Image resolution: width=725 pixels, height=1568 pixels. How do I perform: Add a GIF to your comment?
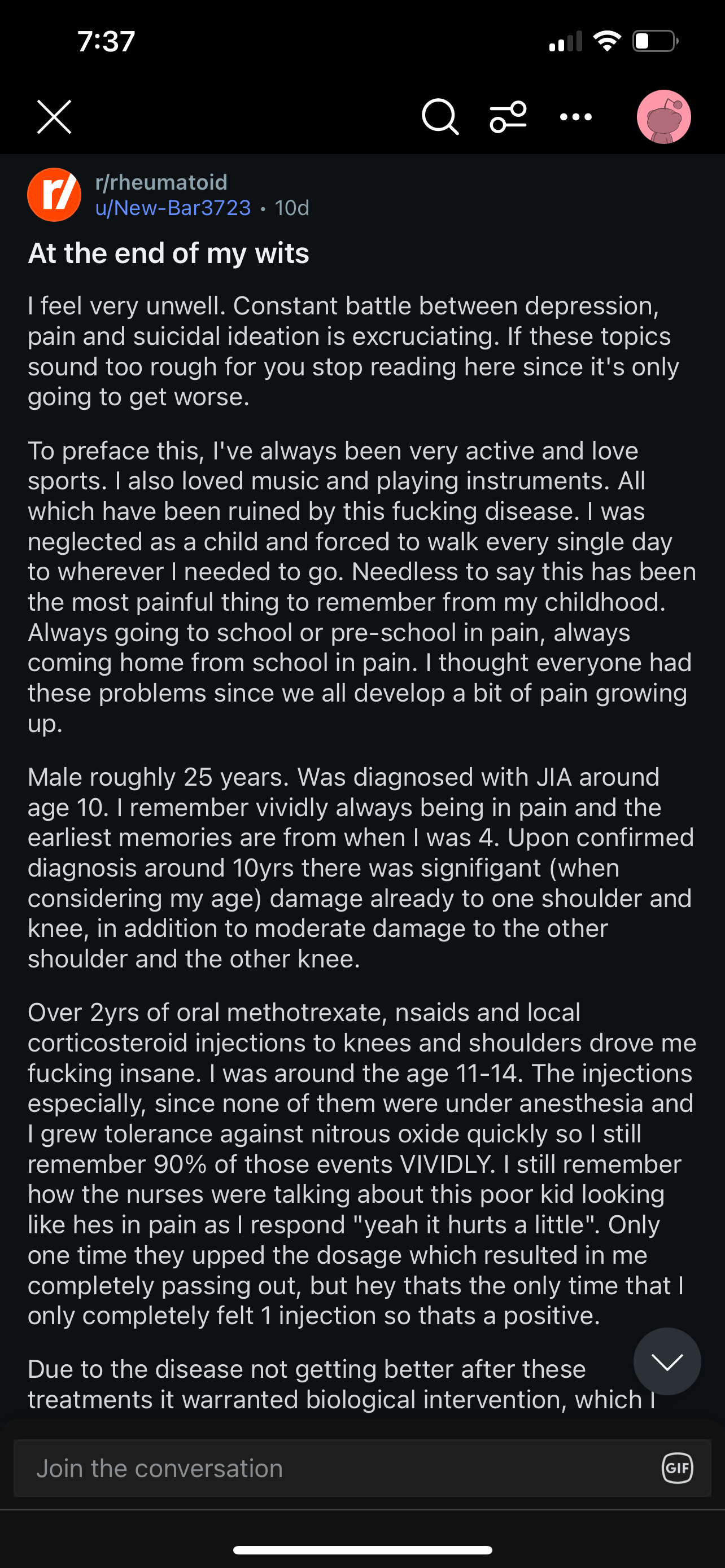677,1468
